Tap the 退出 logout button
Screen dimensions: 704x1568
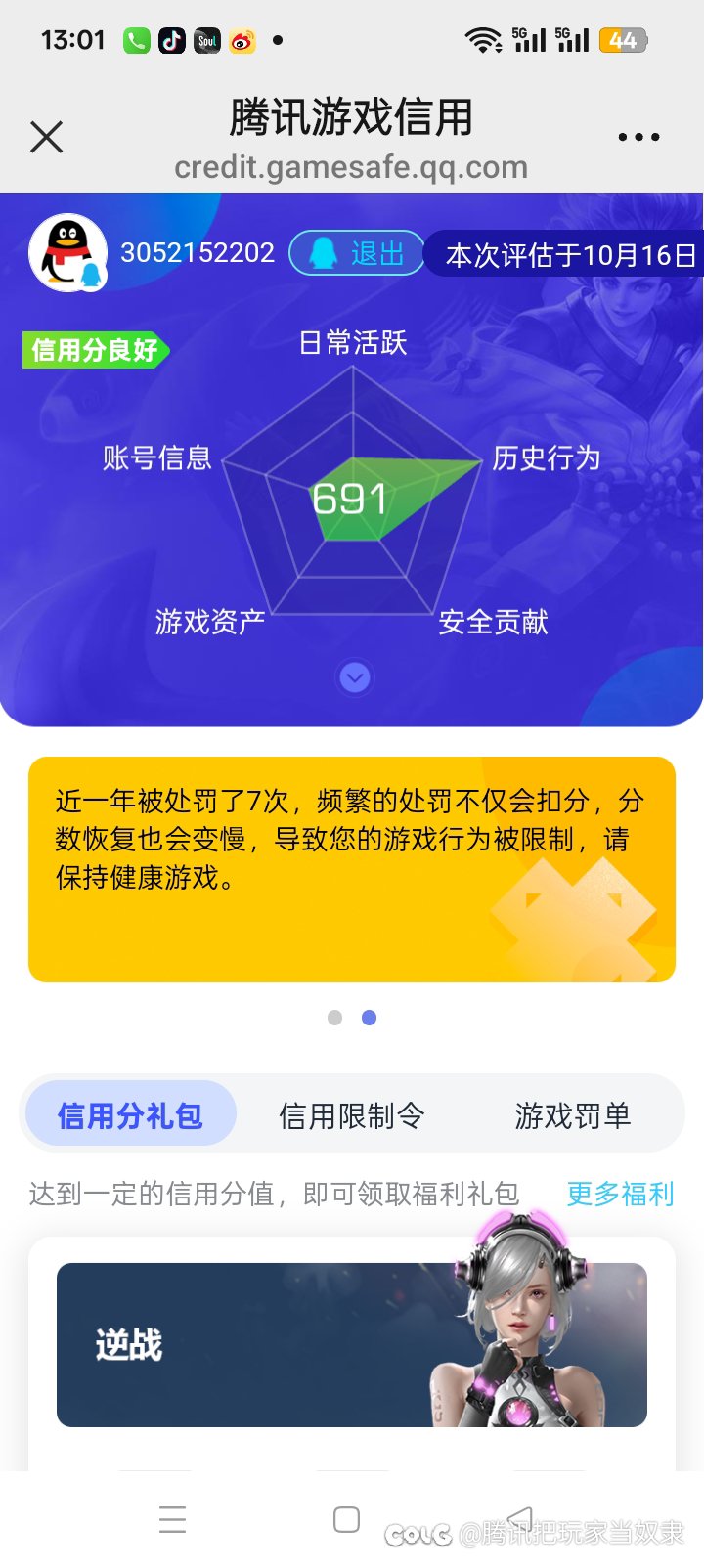pos(357,254)
